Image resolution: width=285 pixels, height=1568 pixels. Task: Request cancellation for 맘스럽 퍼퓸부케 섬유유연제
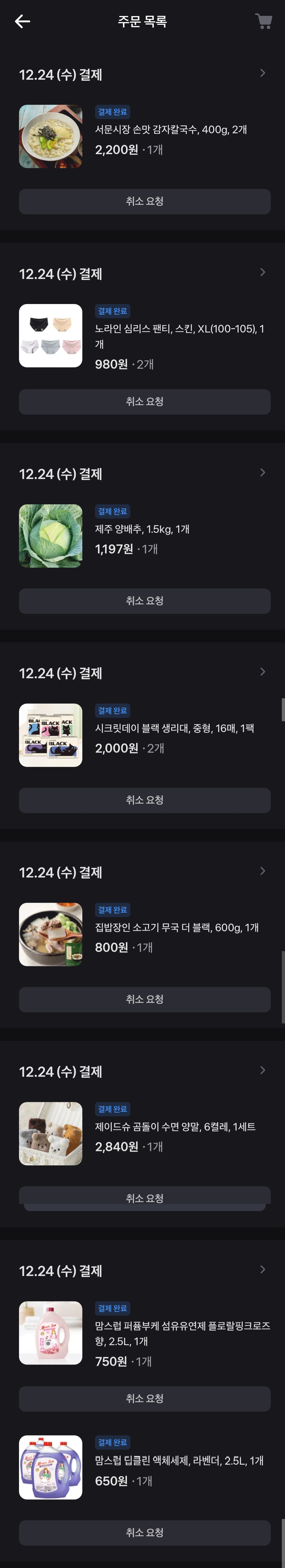pos(144,1398)
